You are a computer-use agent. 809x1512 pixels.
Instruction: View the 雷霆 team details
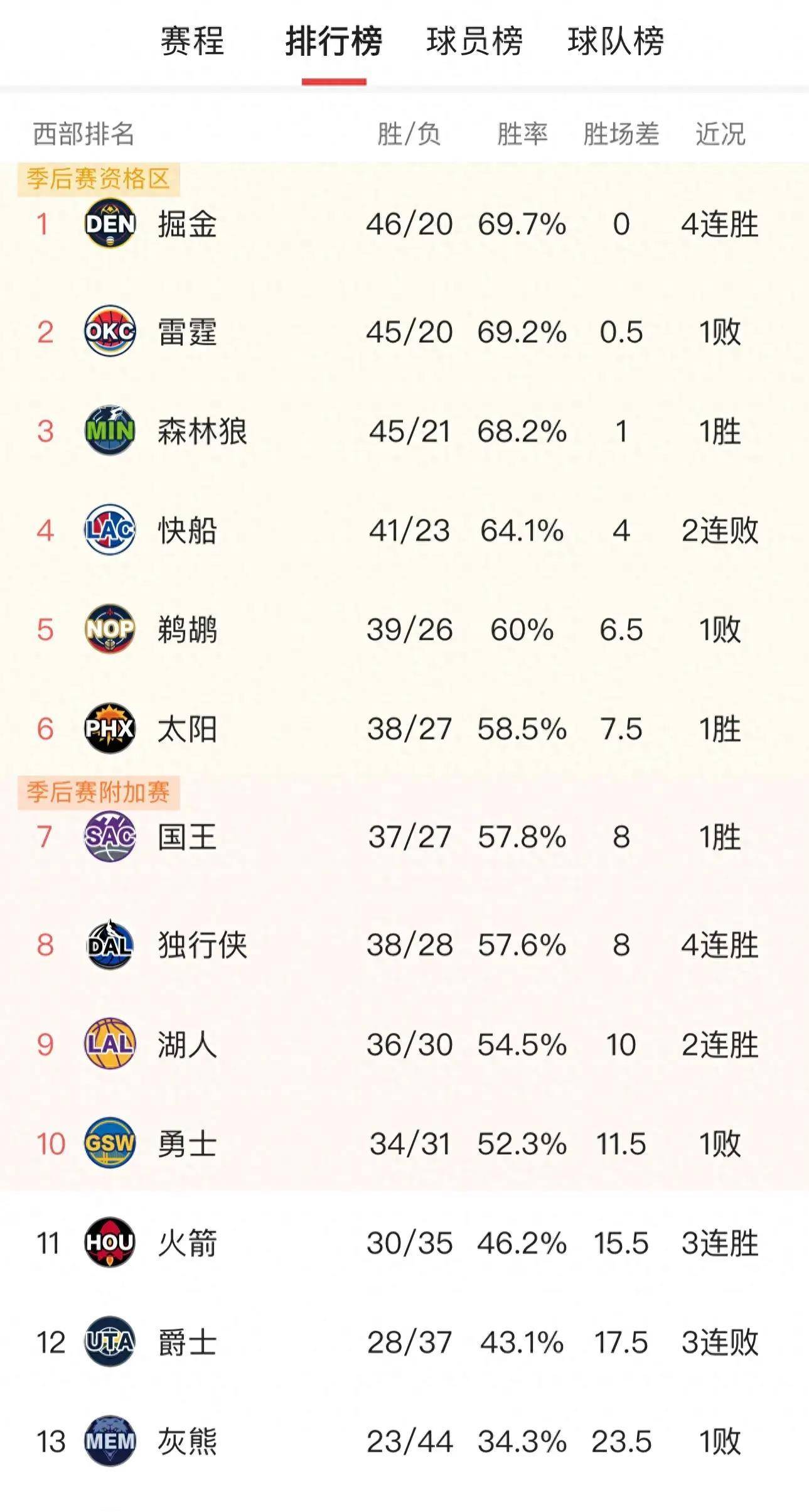[x=187, y=332]
